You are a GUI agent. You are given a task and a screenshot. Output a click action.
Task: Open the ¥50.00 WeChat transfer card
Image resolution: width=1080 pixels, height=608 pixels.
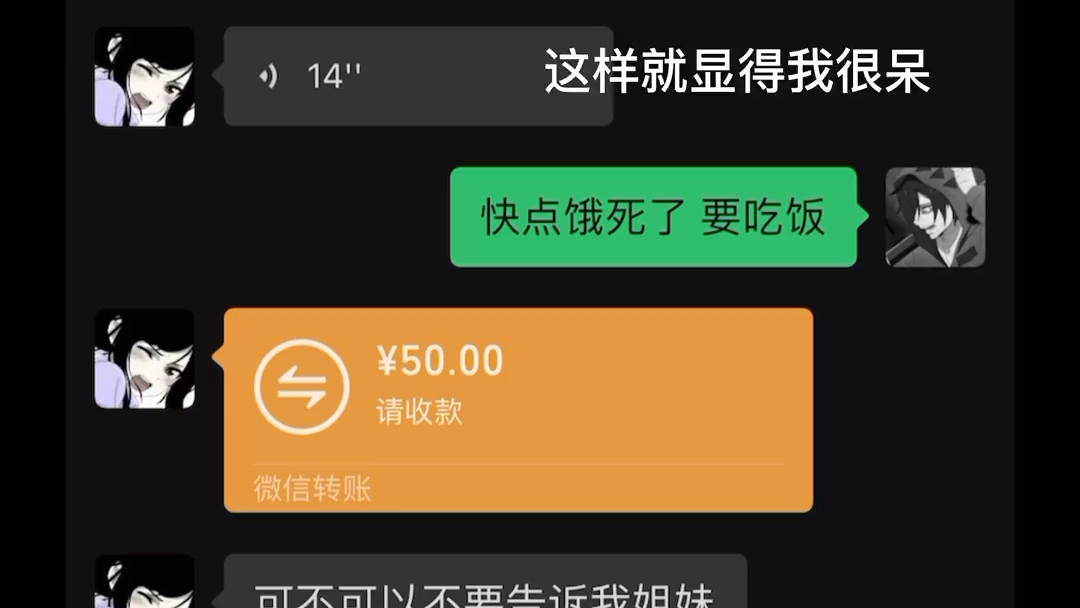pyautogui.click(x=517, y=409)
